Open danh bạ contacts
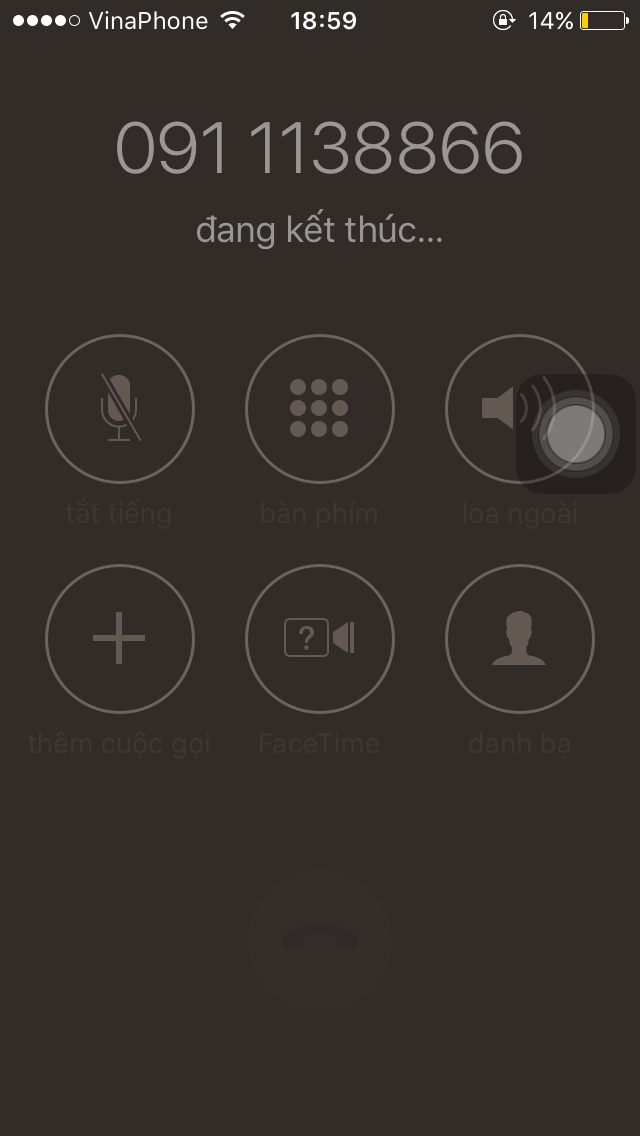Image resolution: width=640 pixels, height=1136 pixels. (x=520, y=638)
